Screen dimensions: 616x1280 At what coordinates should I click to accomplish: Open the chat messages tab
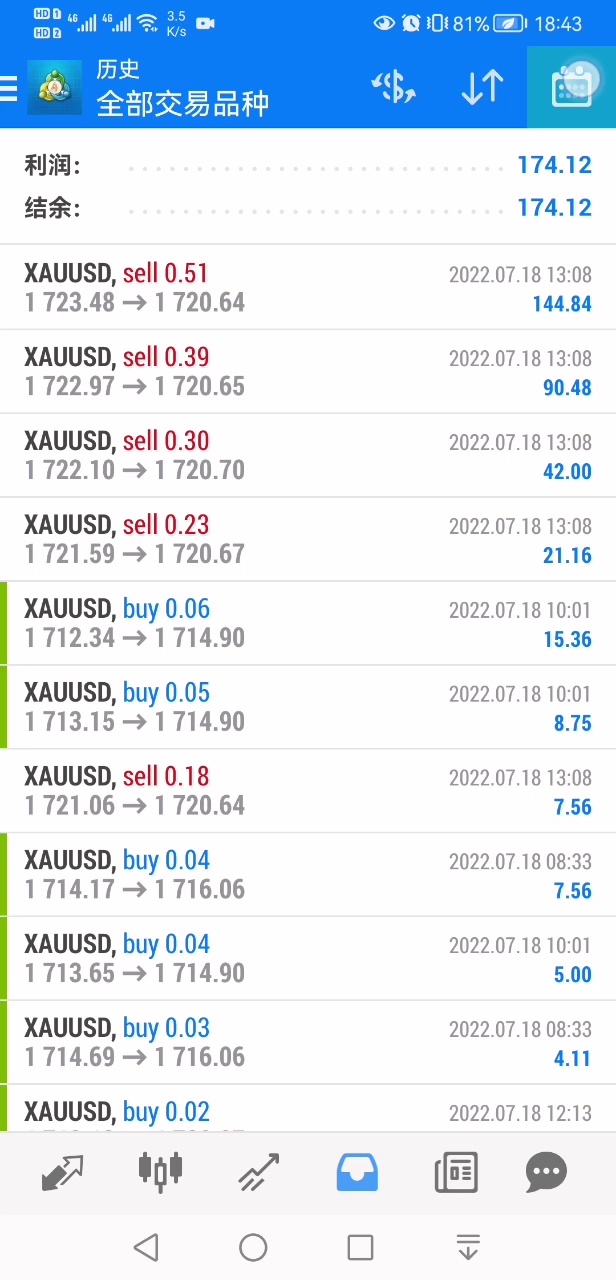tap(546, 1172)
